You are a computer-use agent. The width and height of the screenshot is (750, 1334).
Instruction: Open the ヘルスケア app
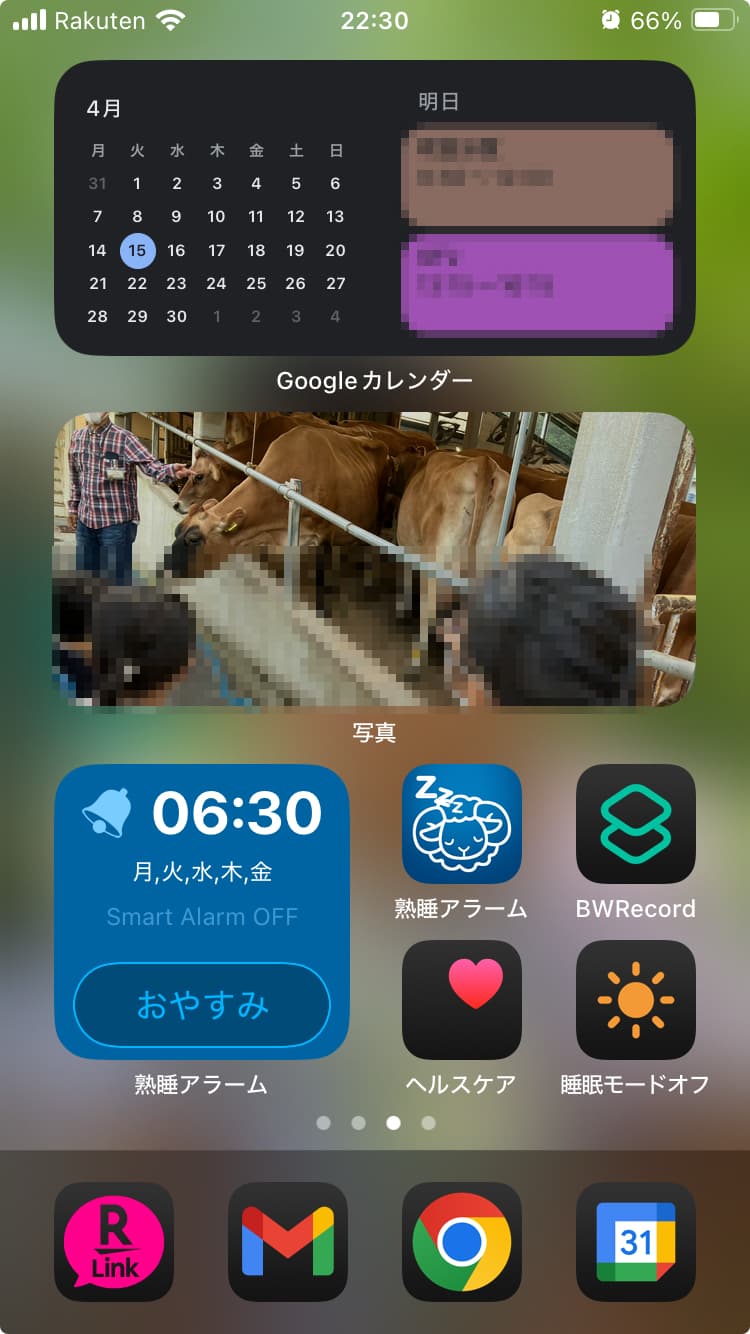tap(462, 1000)
